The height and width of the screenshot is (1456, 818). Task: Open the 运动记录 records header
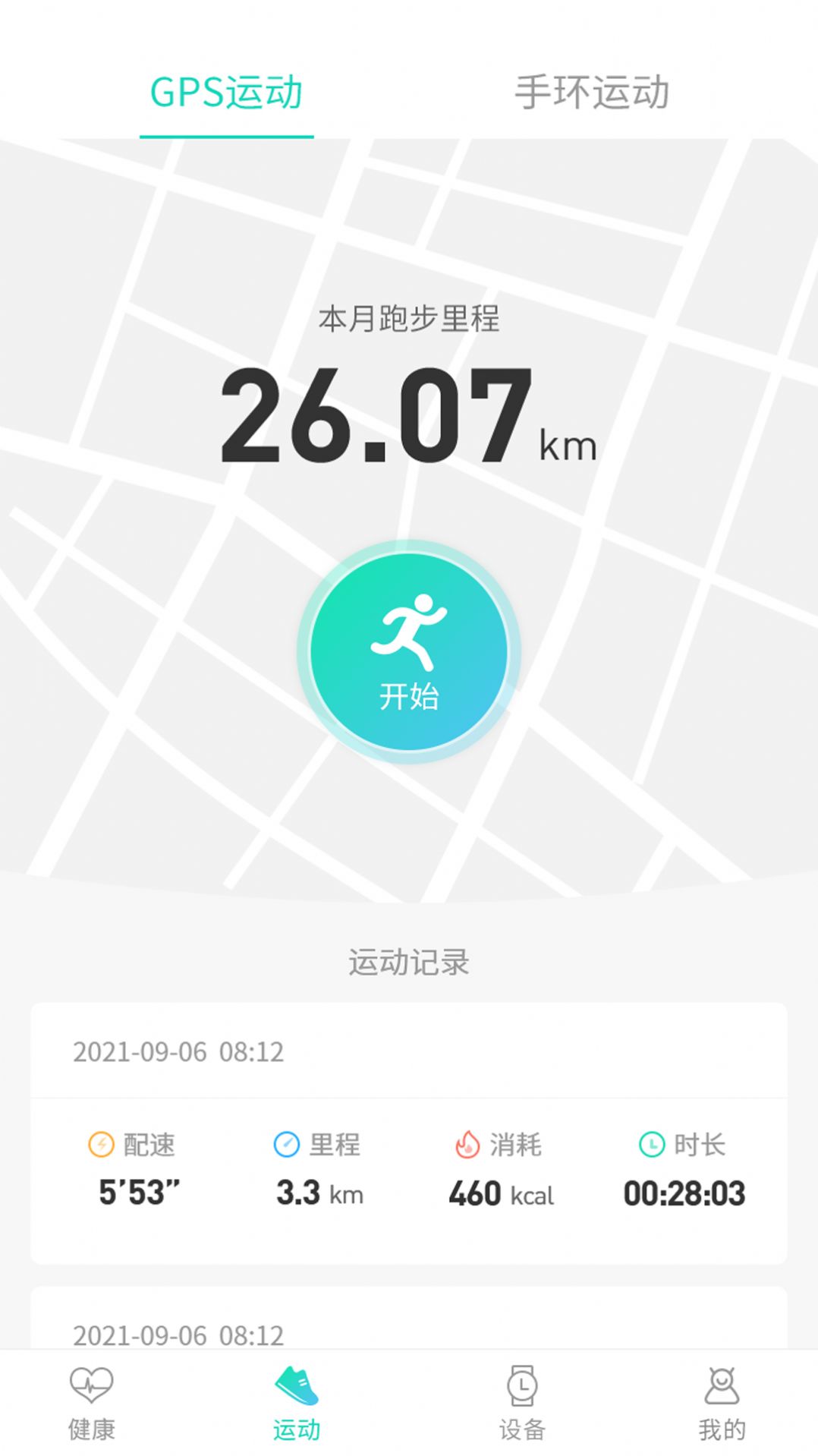[409, 960]
